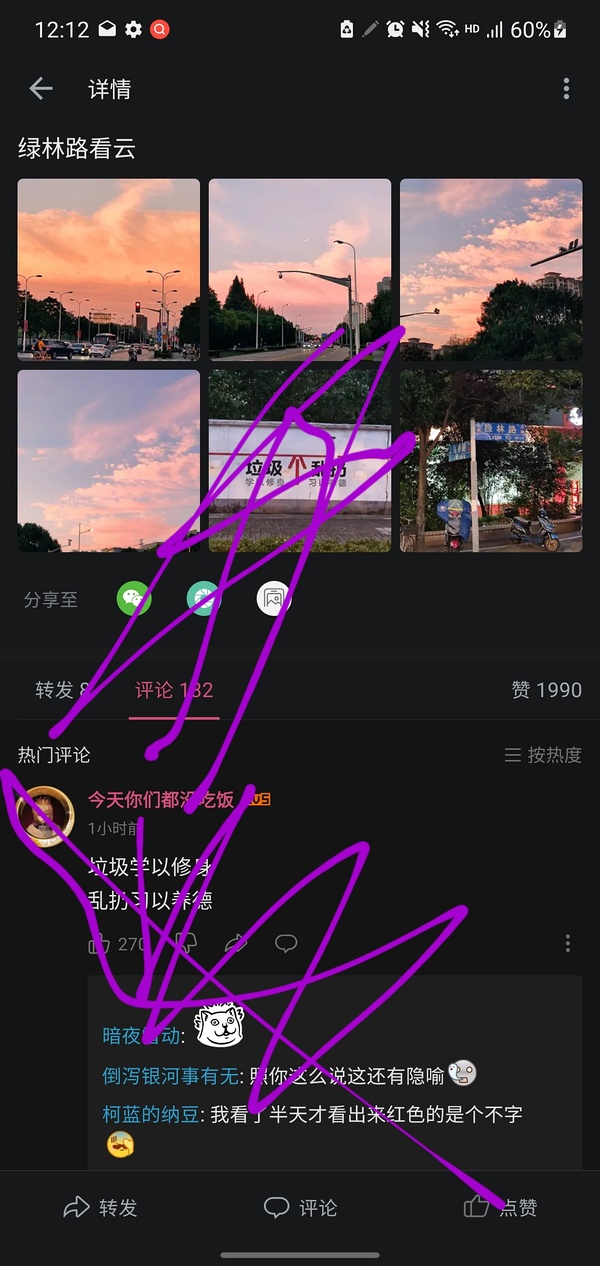Save post as image
Viewport: 600px width, 1266px height.
273,599
